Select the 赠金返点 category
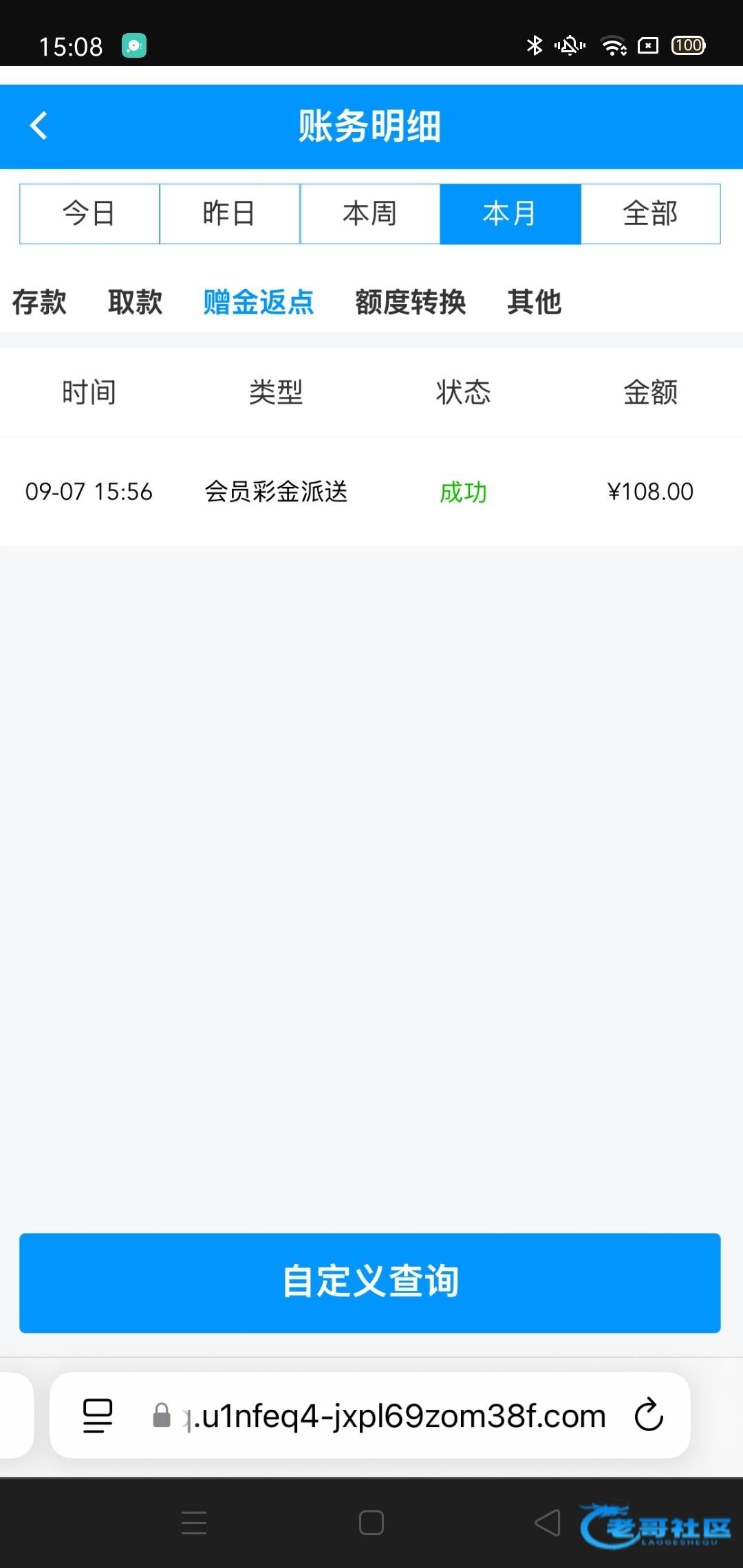The width and height of the screenshot is (743, 1568). point(259,302)
